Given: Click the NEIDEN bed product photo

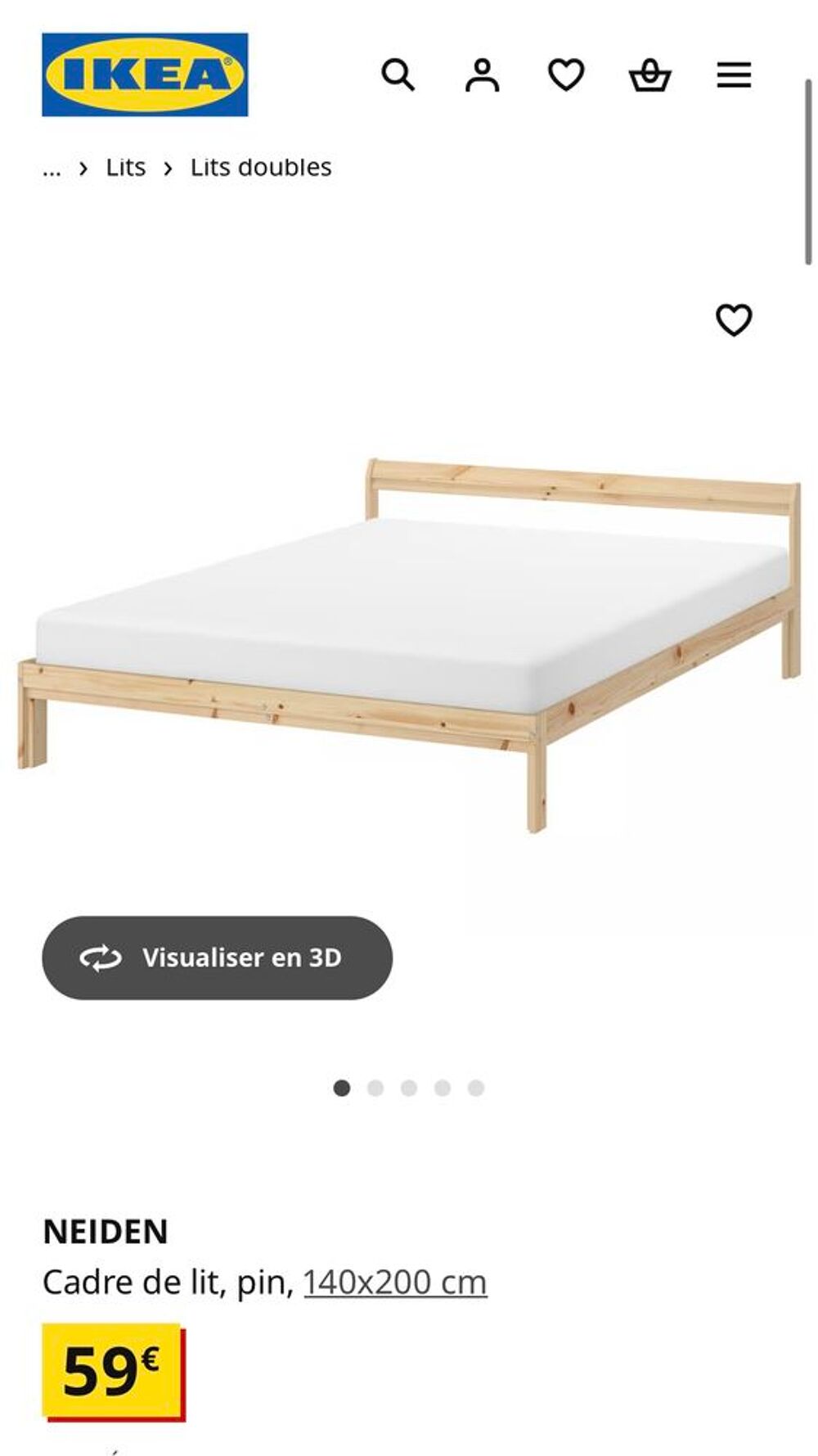Looking at the screenshot, I should click(409, 638).
